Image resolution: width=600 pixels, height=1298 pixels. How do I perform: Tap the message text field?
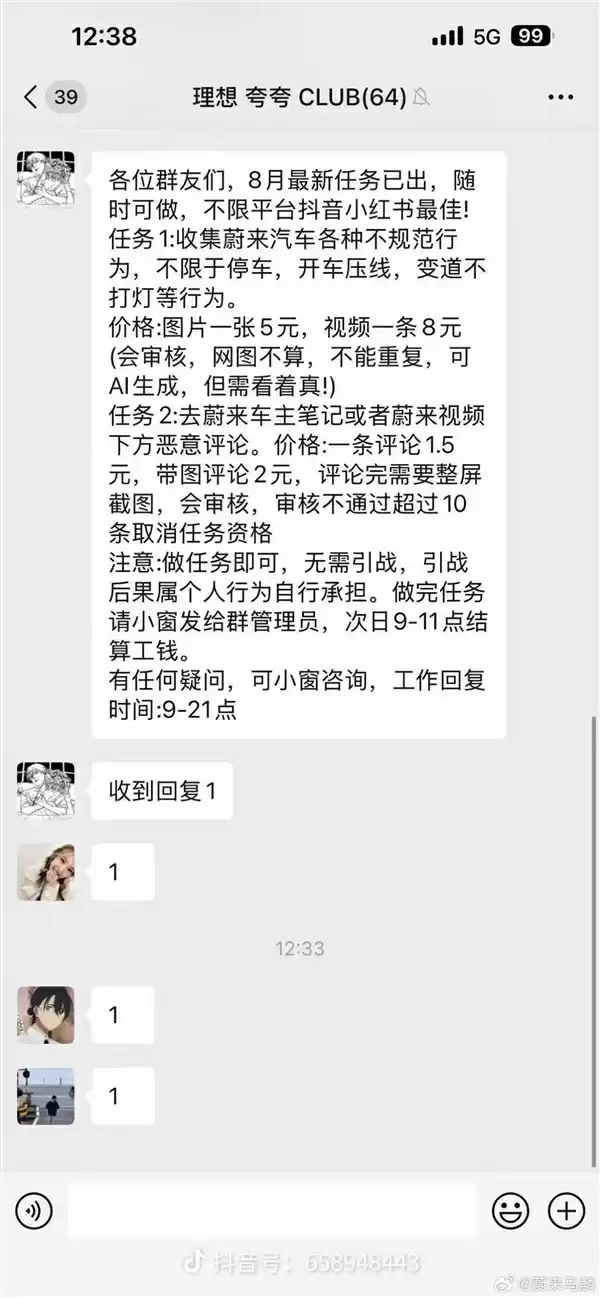coord(272,1211)
